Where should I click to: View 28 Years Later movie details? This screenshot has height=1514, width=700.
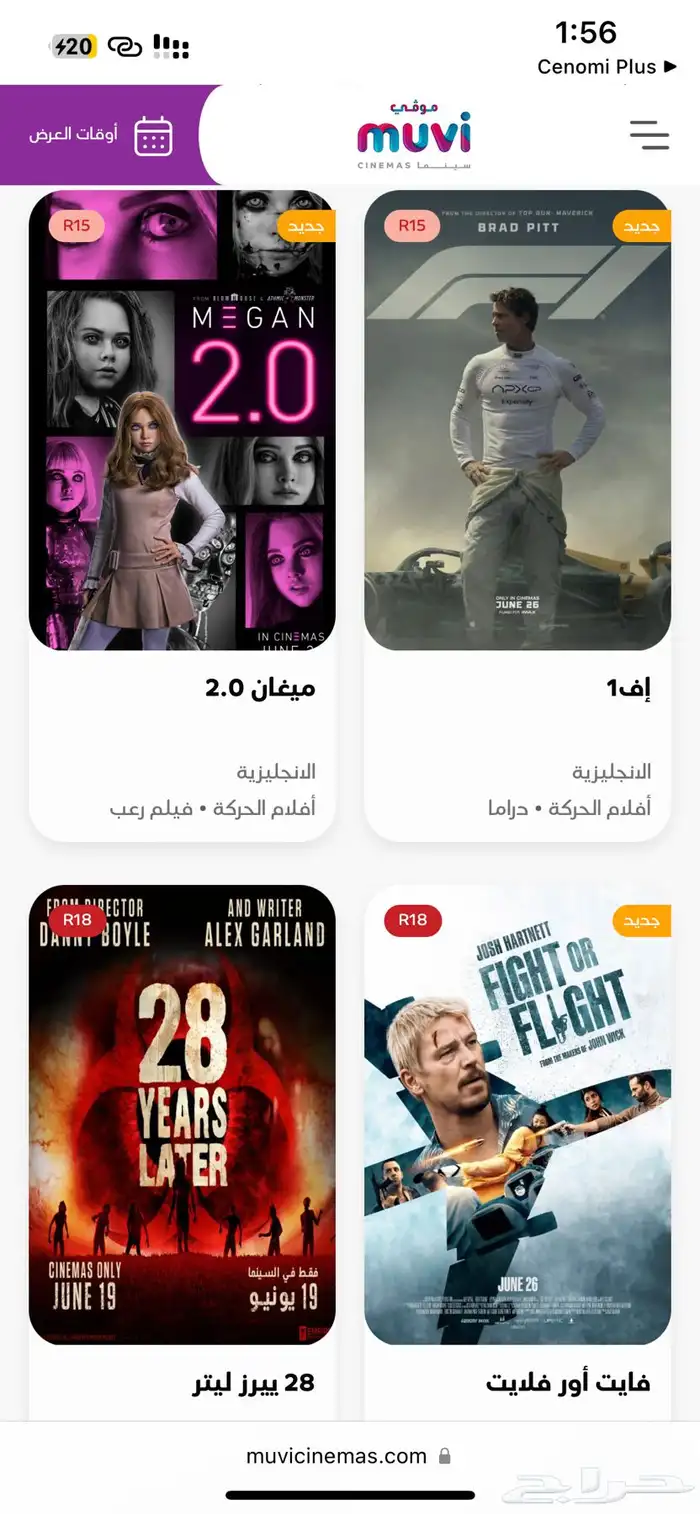tap(182, 1114)
